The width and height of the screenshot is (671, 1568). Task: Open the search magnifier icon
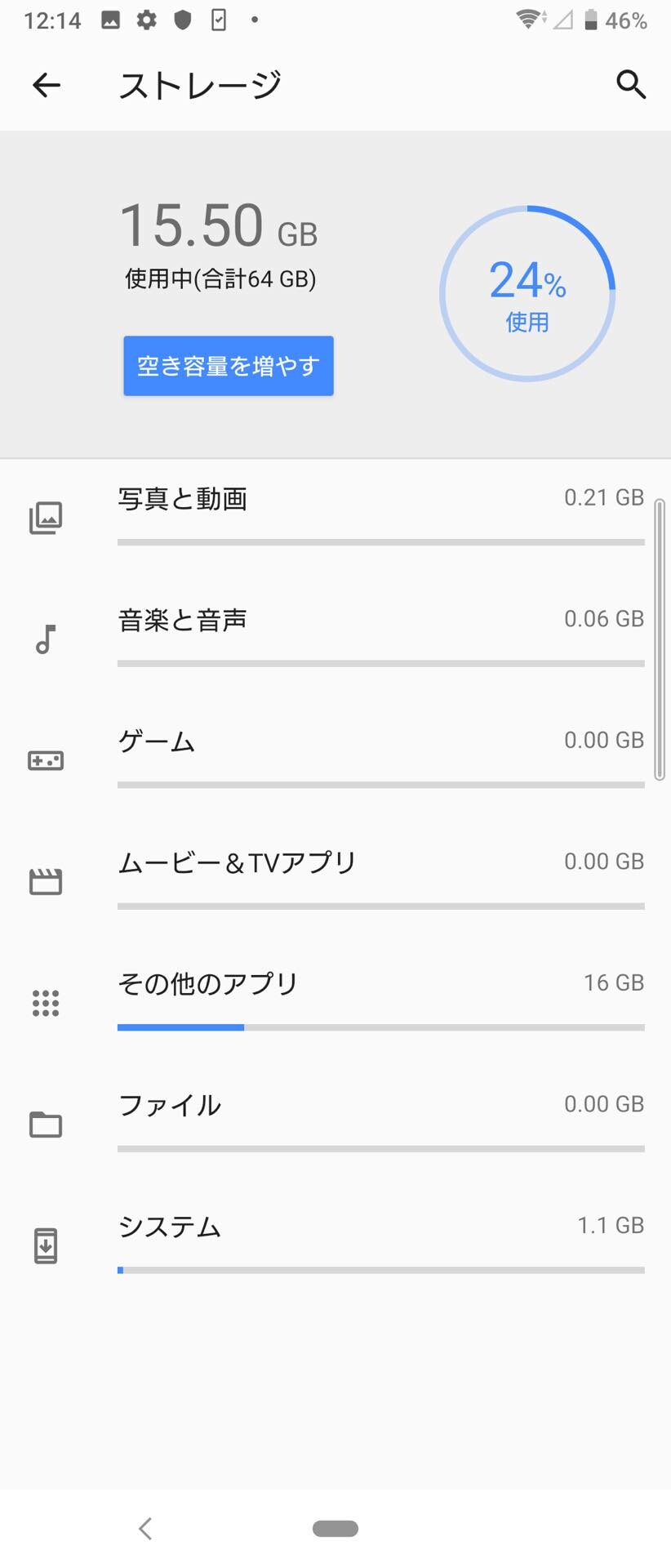pyautogui.click(x=630, y=85)
